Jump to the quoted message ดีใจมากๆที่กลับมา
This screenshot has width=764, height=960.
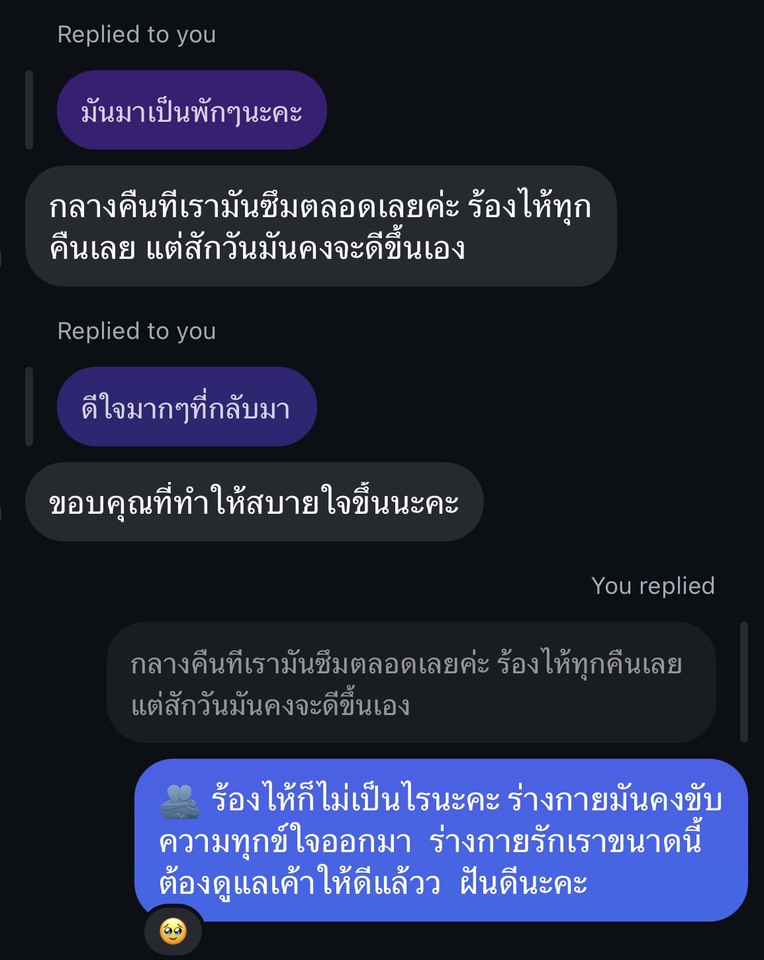187,407
